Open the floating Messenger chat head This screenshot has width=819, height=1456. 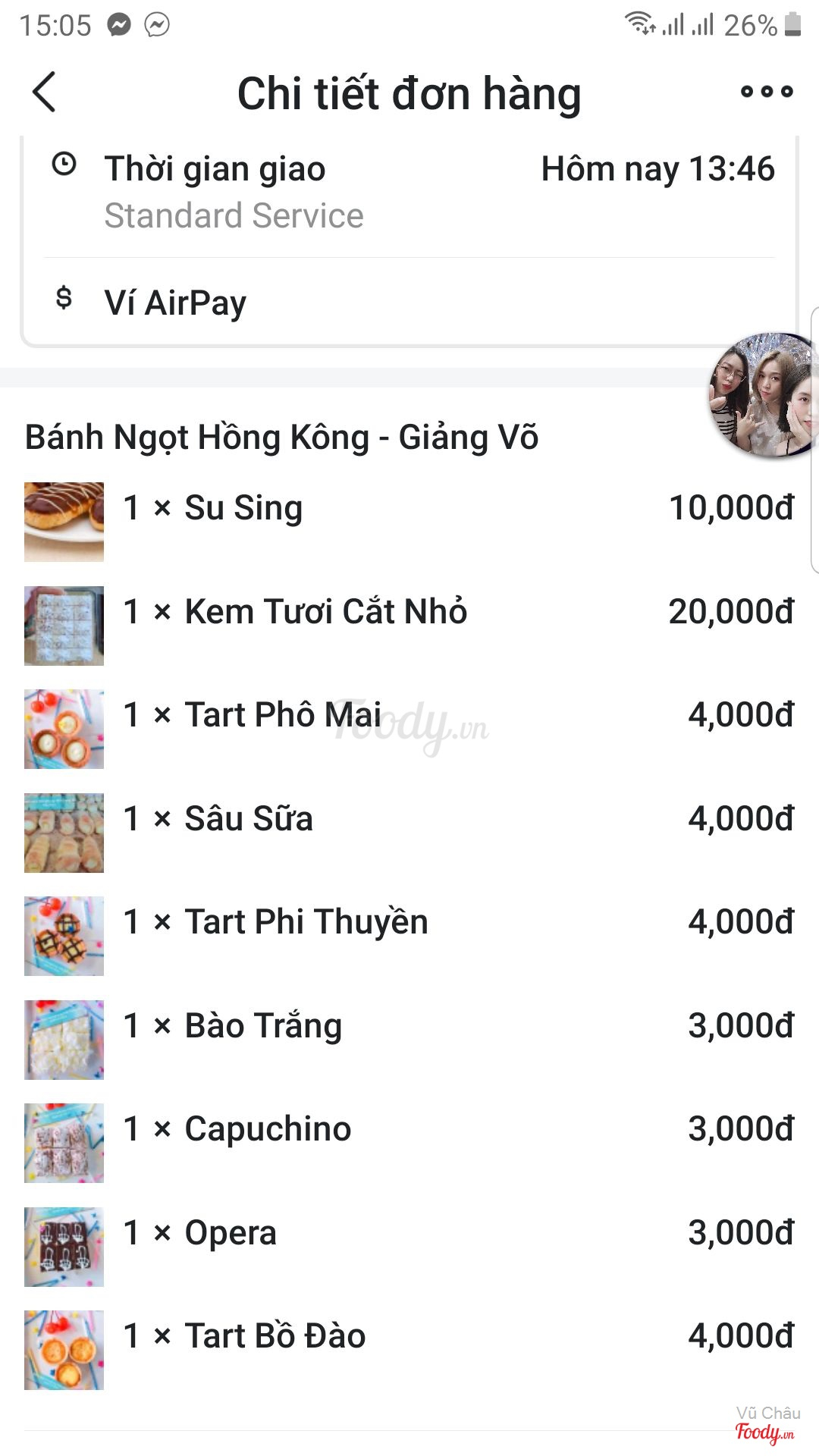[x=763, y=395]
